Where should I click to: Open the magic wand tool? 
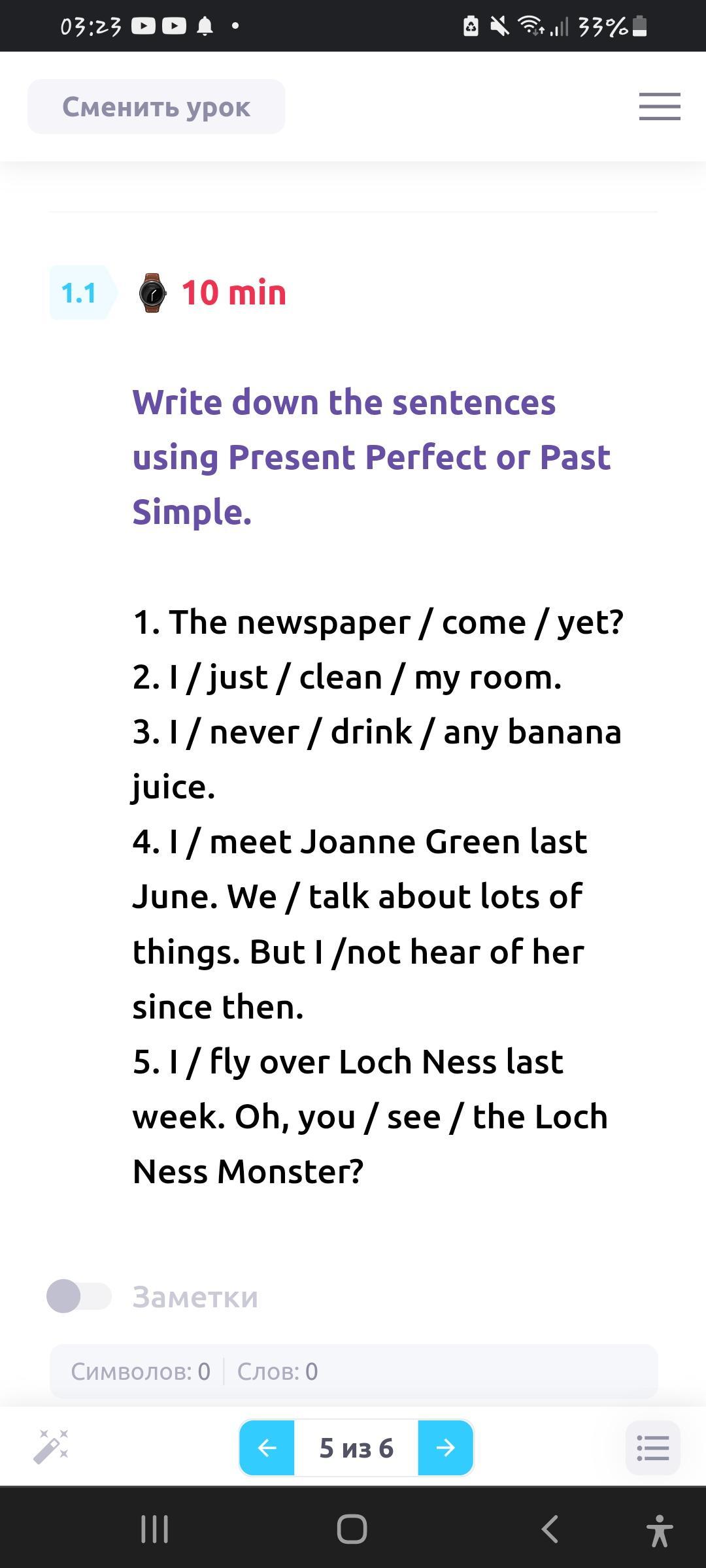click(51, 1446)
